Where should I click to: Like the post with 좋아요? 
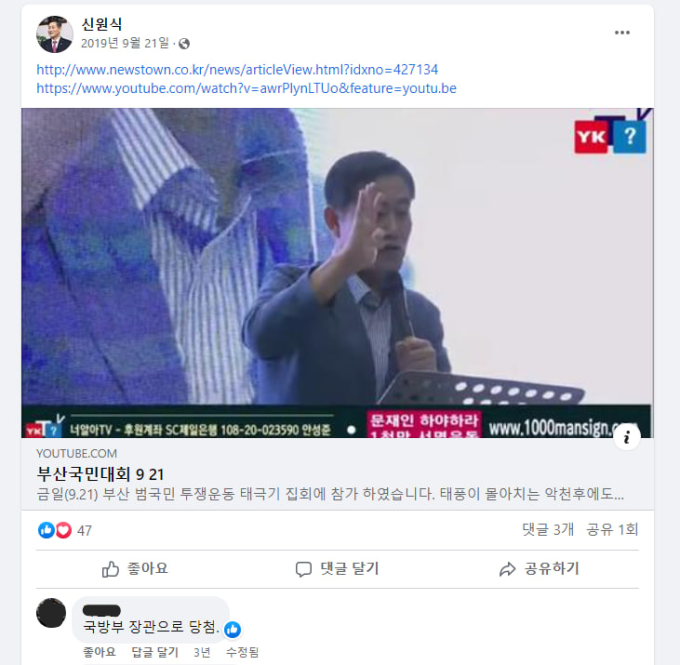(x=135, y=569)
